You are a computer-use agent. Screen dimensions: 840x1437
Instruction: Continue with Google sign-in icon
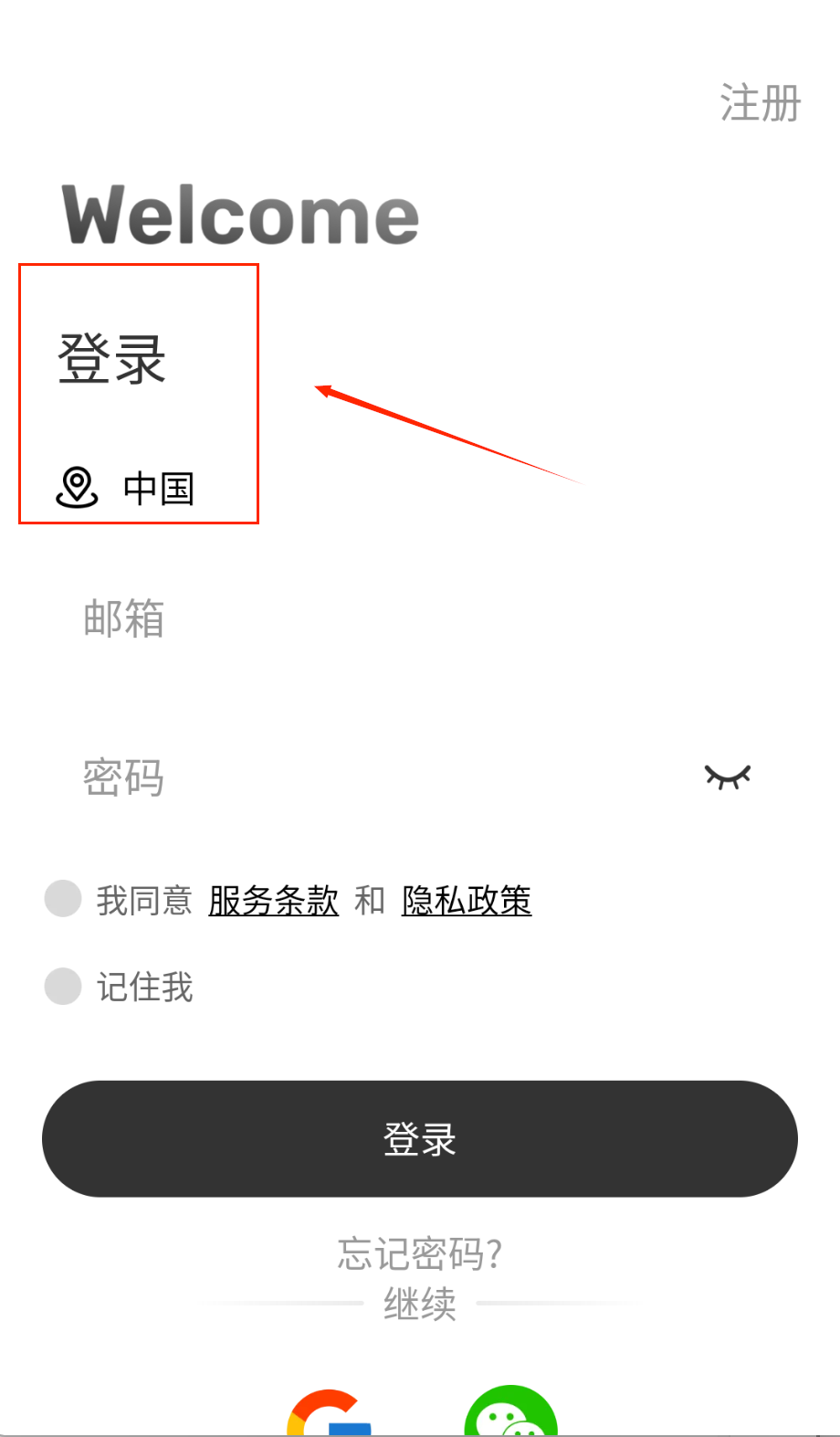point(329,1416)
